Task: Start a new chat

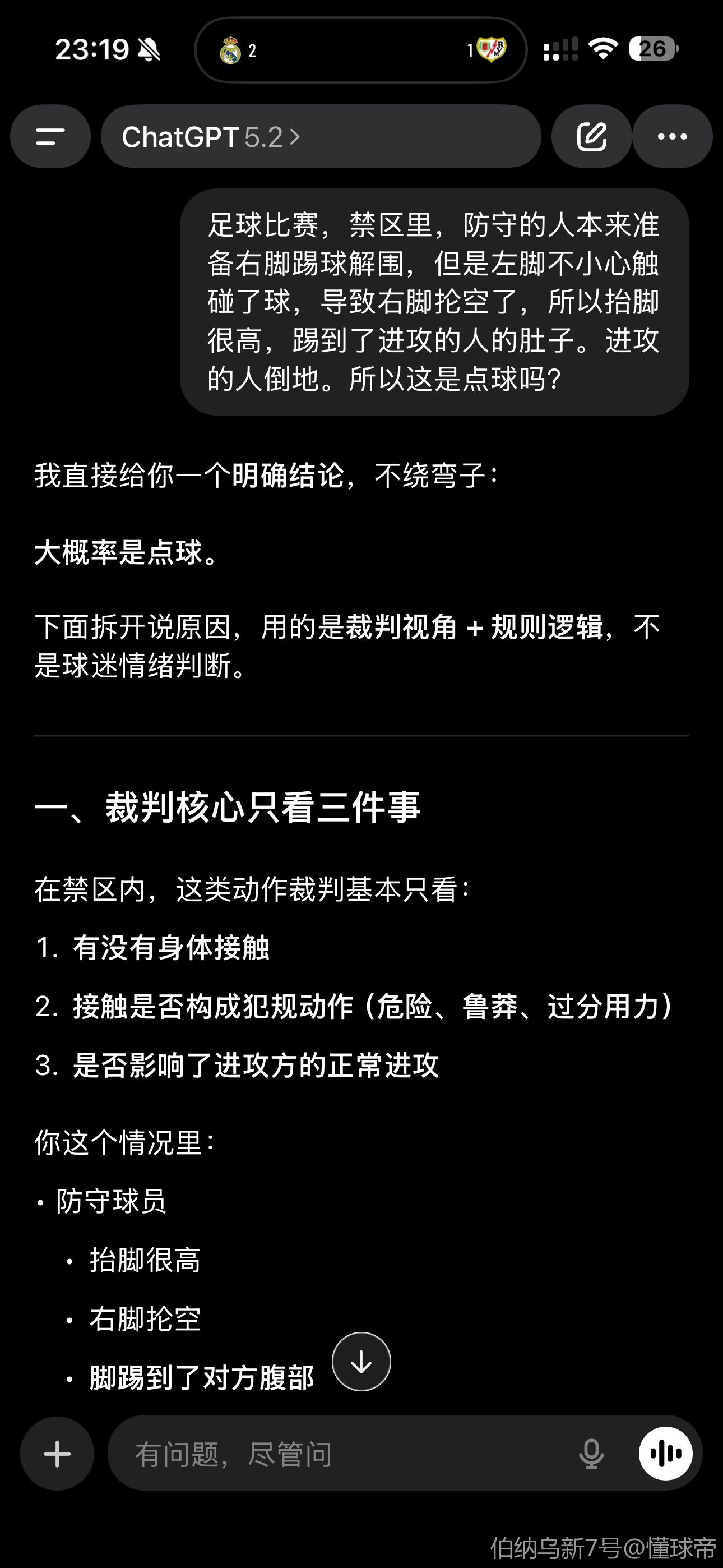Action: [591, 136]
